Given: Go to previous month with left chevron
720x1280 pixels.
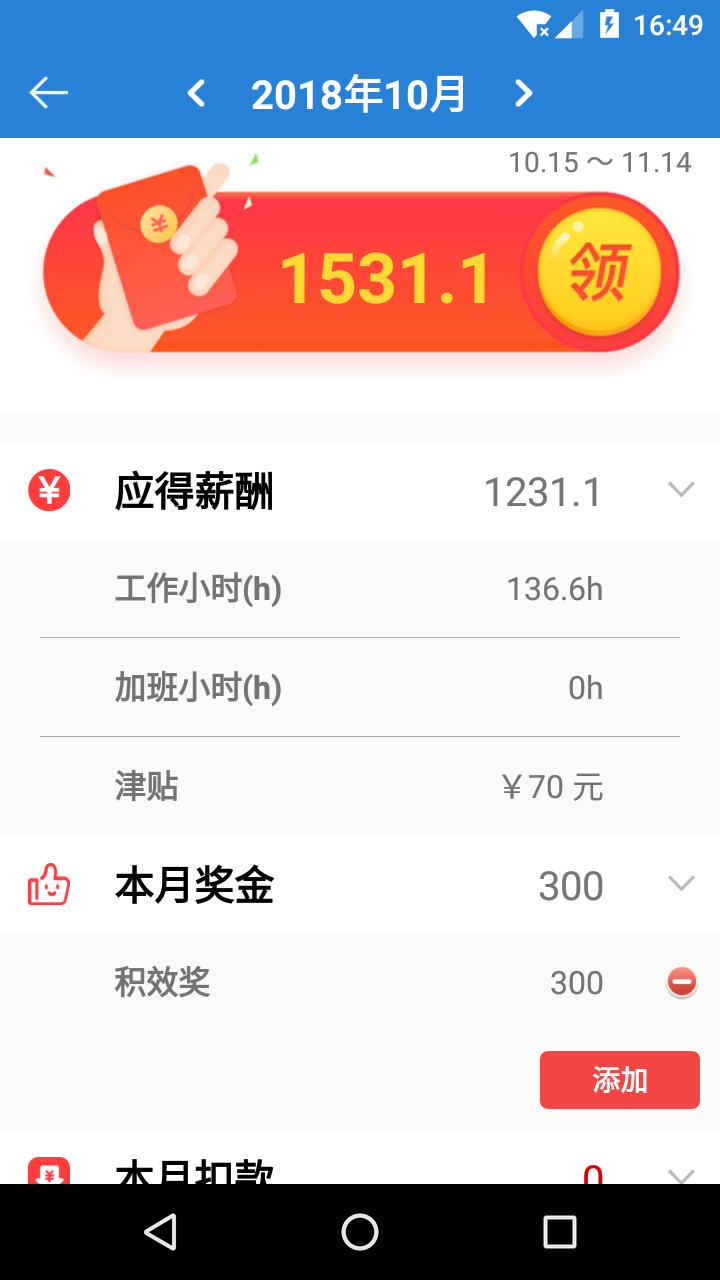Looking at the screenshot, I should (x=196, y=92).
